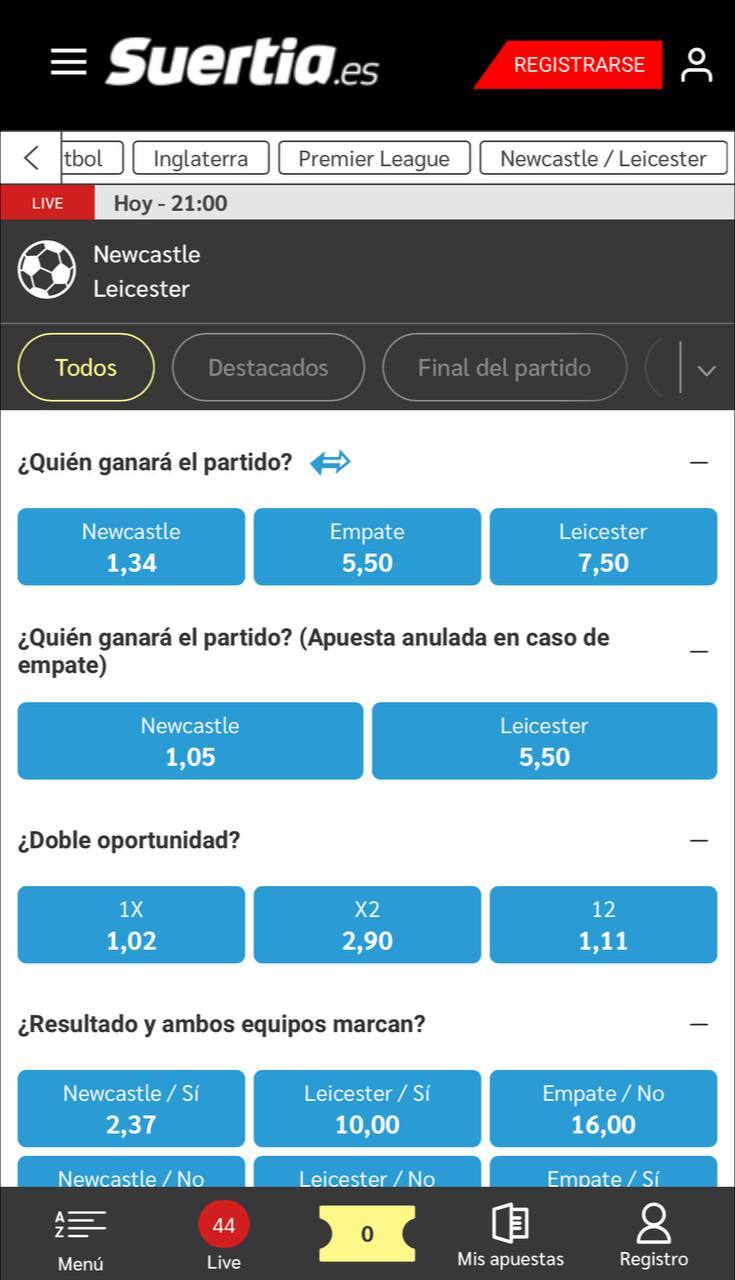Go to Mis apuestas

pos(510,1235)
